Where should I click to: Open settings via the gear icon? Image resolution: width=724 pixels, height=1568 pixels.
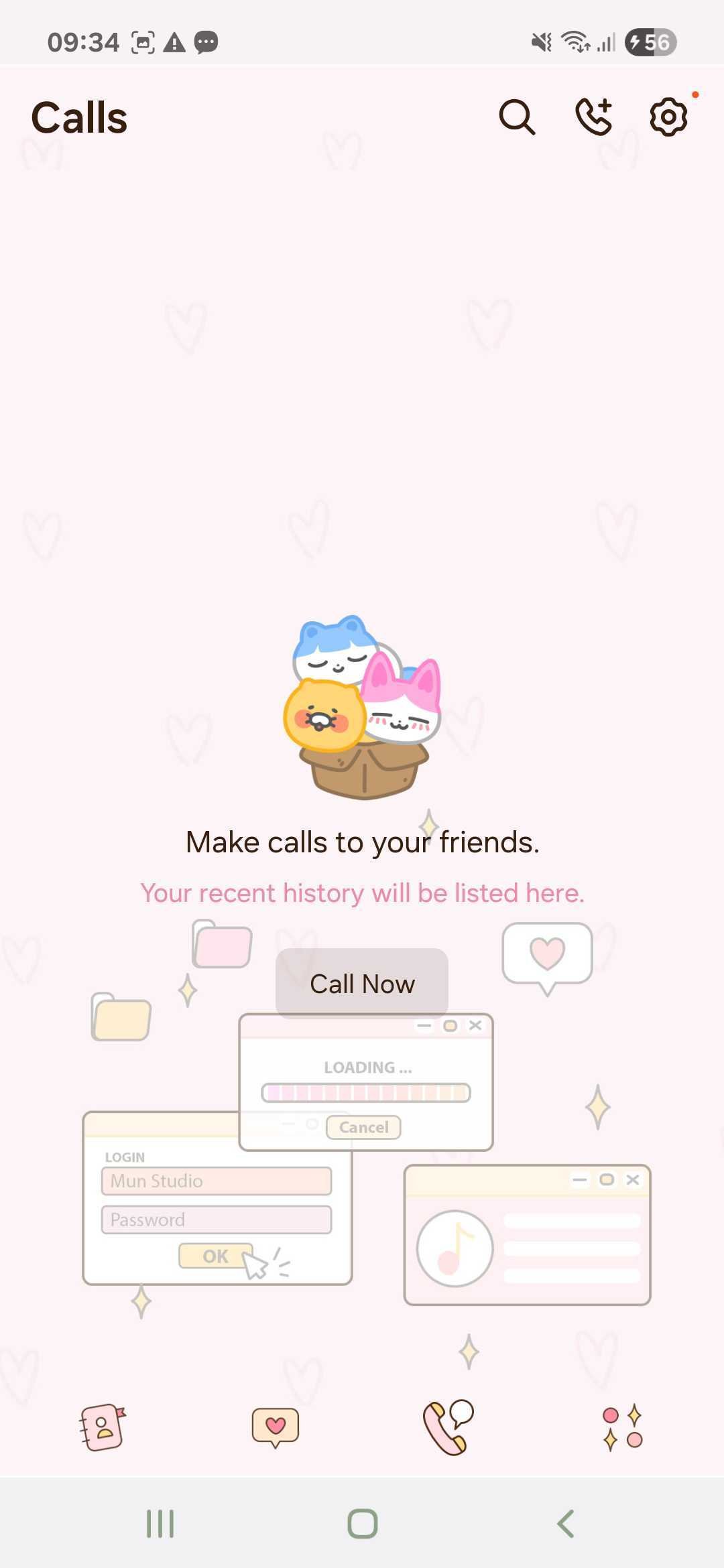pos(668,117)
